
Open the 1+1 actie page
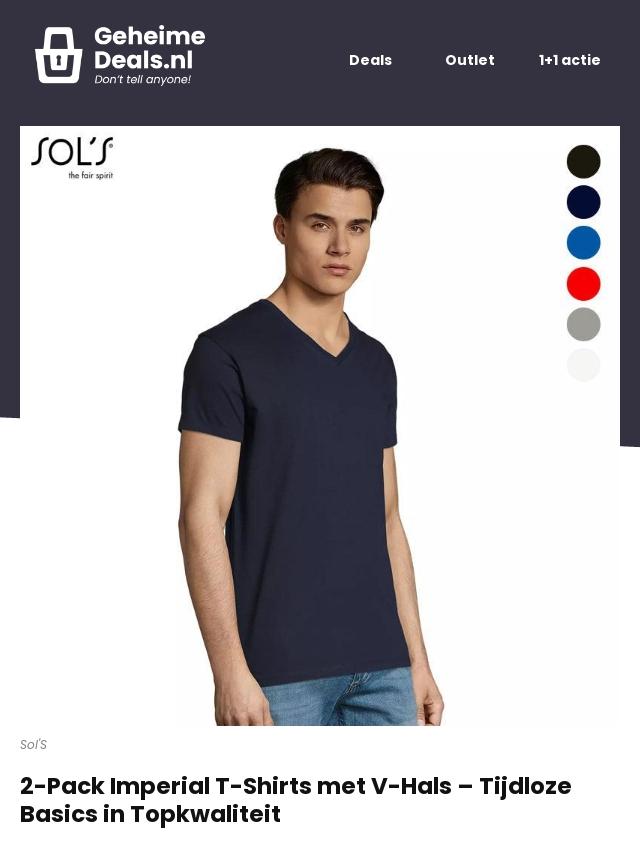(x=569, y=60)
